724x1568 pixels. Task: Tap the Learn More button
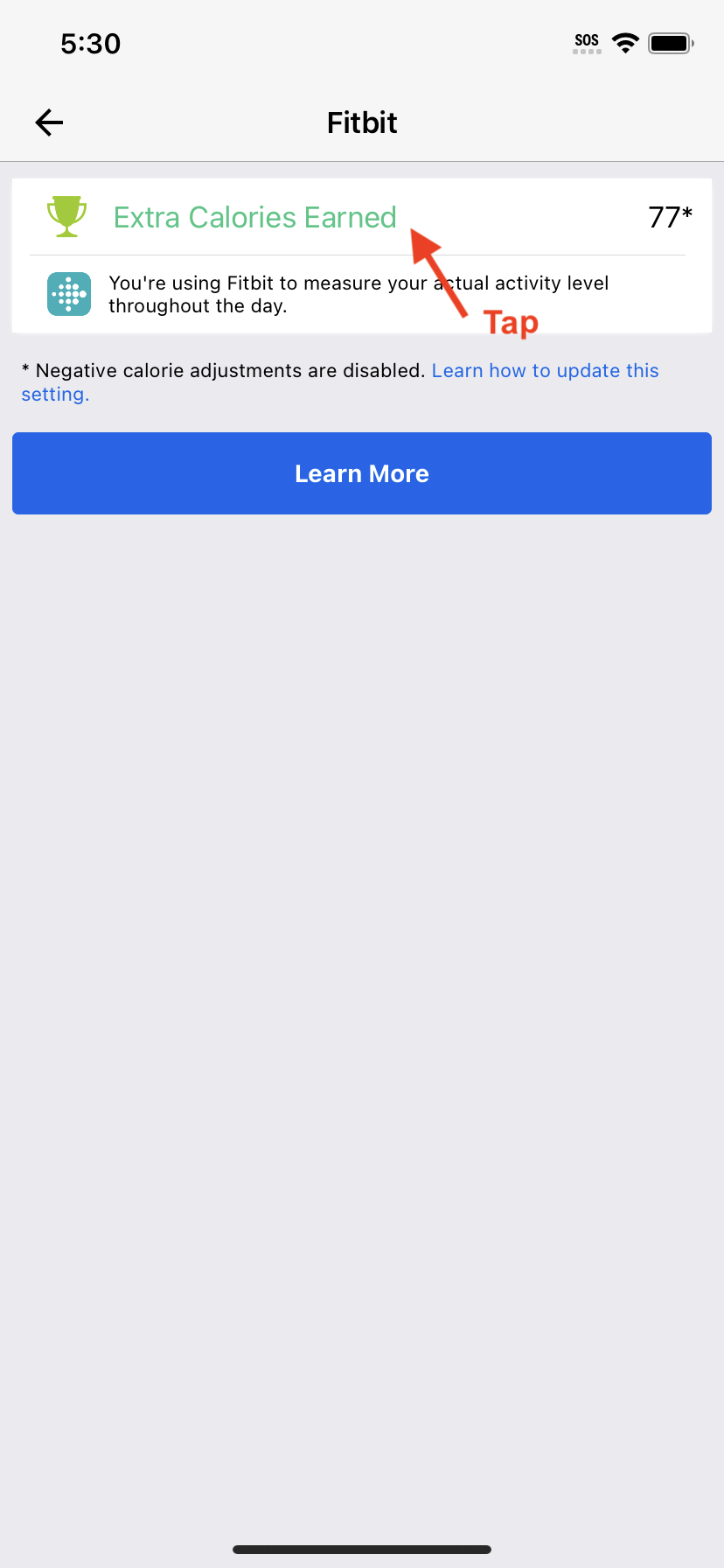pos(362,473)
